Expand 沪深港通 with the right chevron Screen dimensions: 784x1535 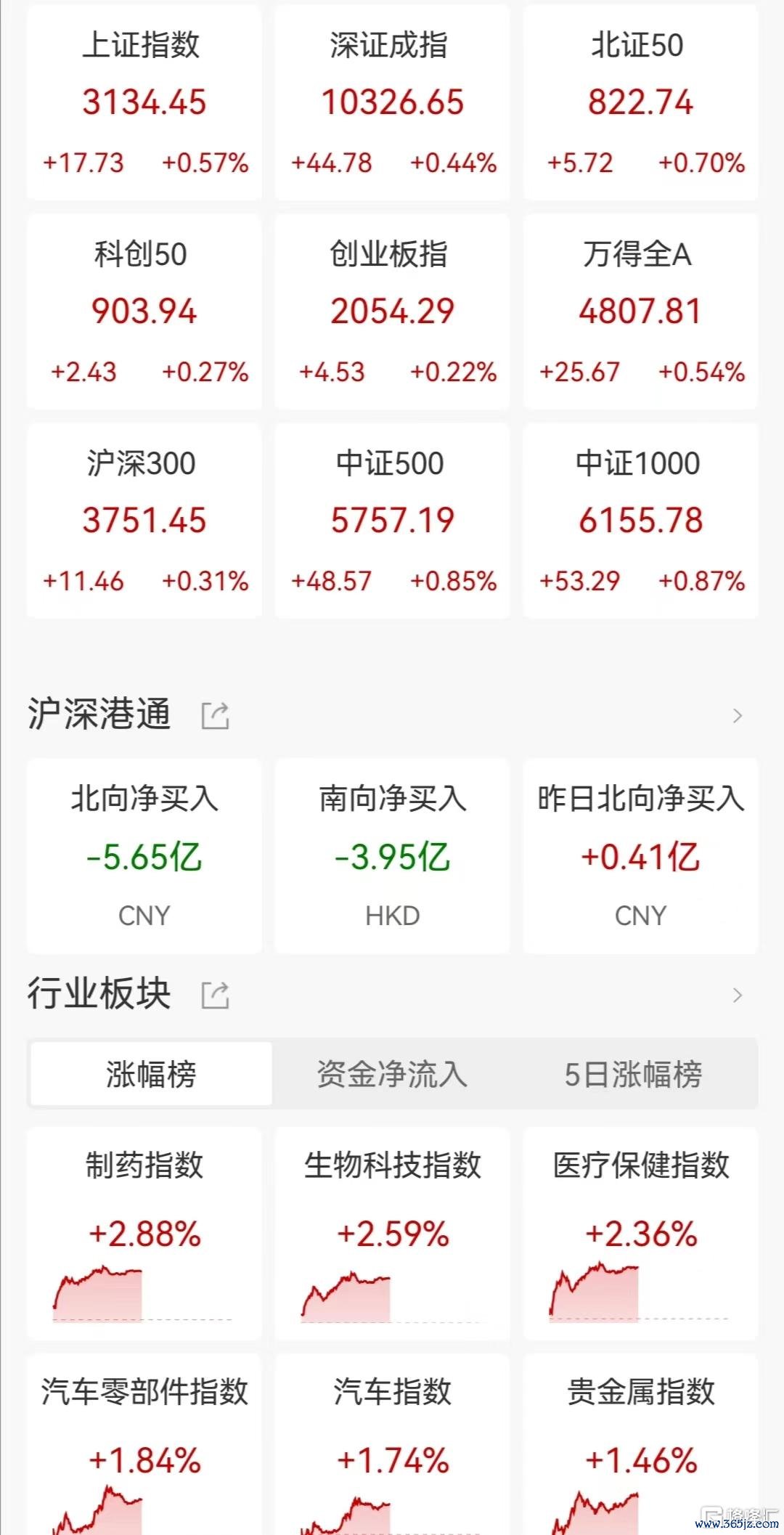pos(738,716)
